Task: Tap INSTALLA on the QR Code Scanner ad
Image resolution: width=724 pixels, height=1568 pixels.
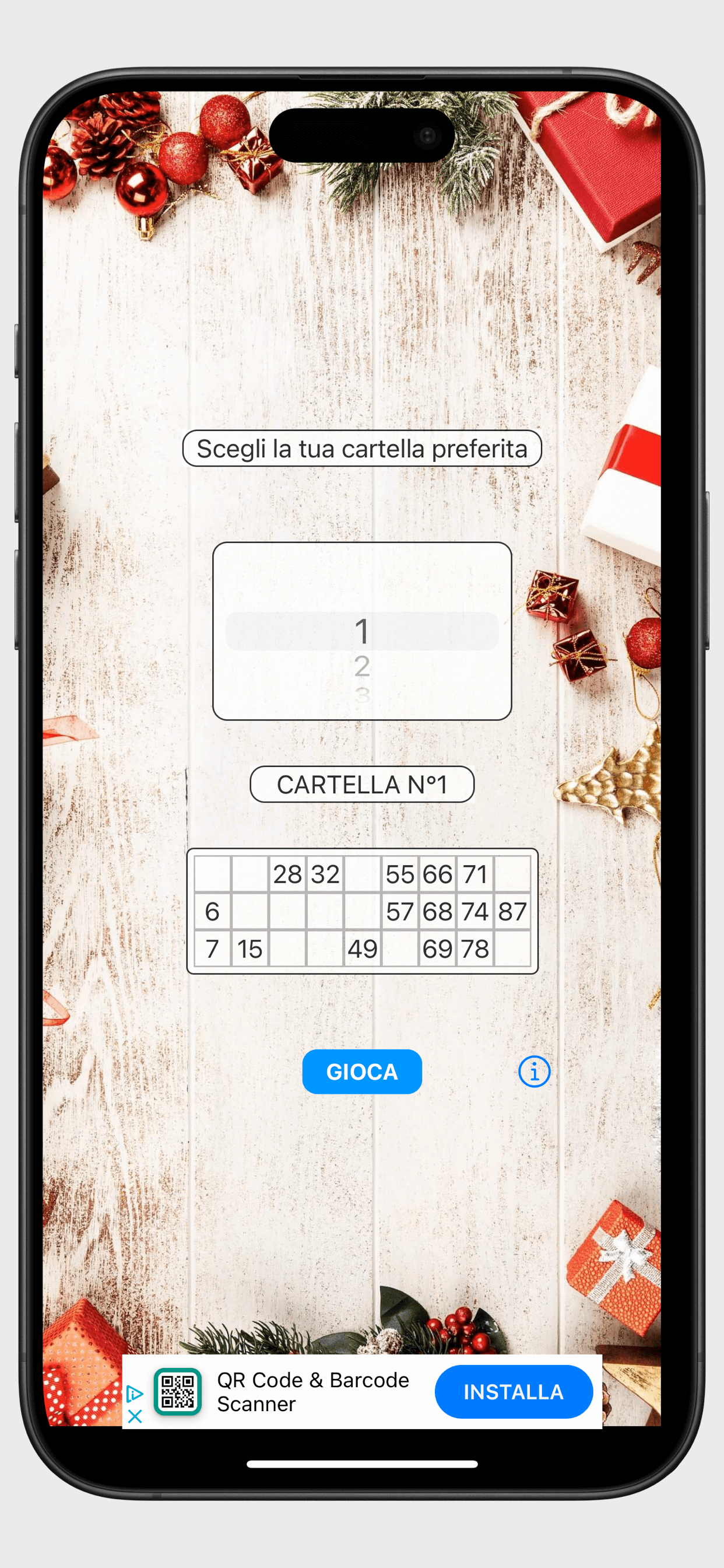Action: point(514,1391)
